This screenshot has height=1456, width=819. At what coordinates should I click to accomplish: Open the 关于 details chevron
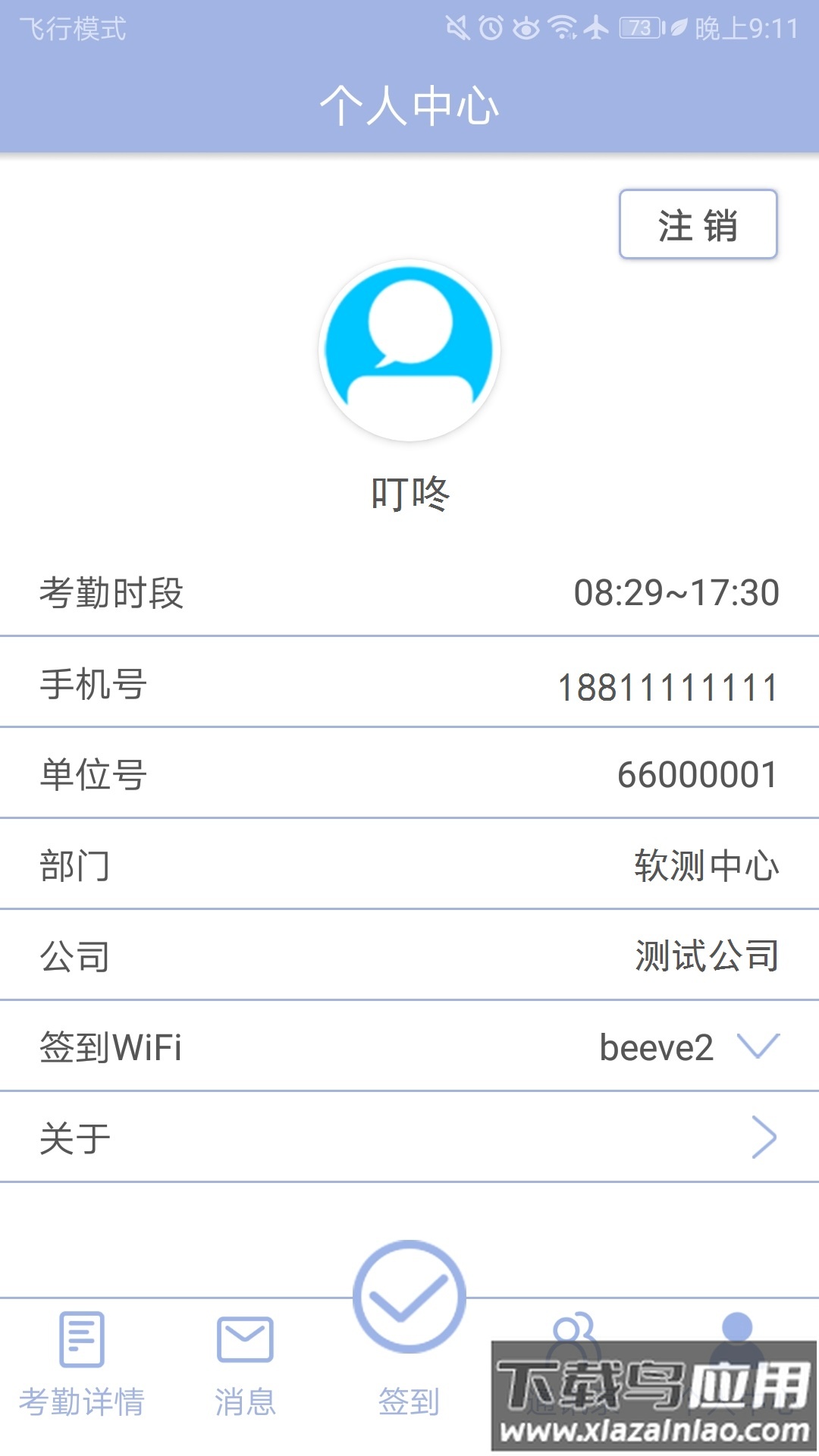pos(762,1135)
